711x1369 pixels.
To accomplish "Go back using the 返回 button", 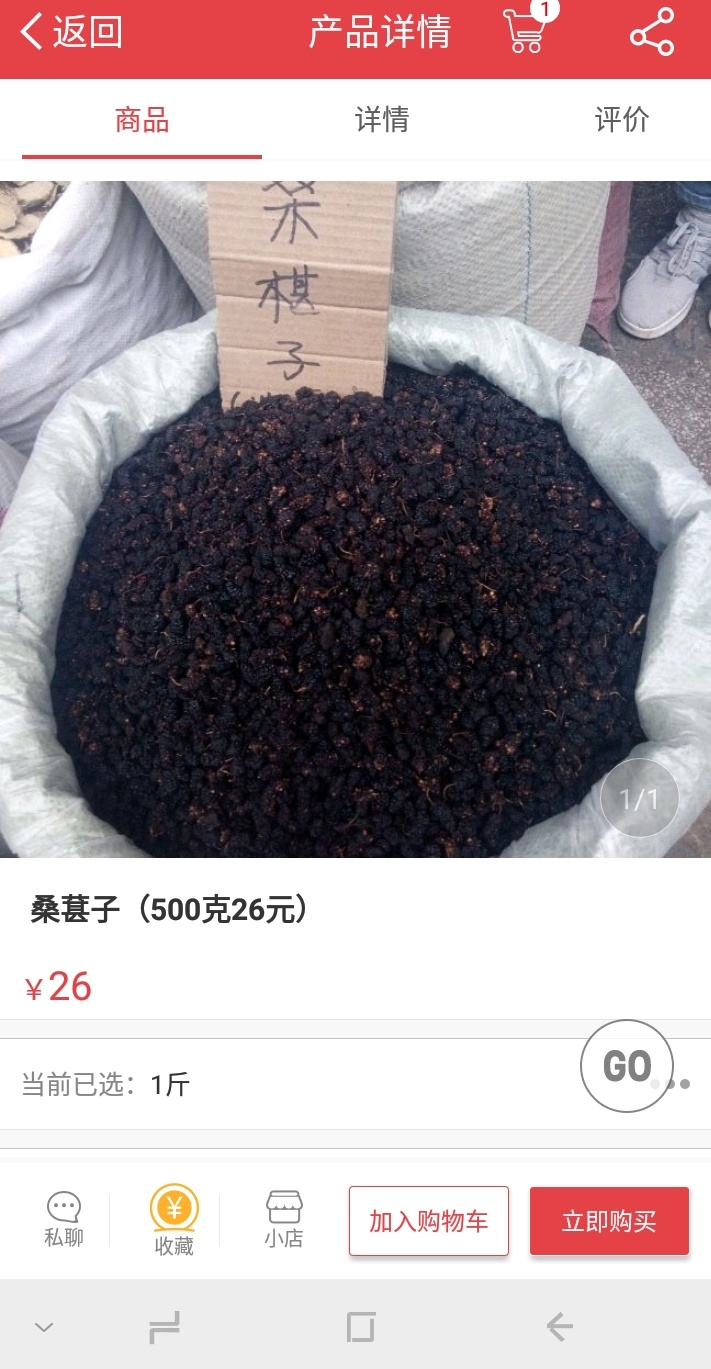I will pos(72,32).
